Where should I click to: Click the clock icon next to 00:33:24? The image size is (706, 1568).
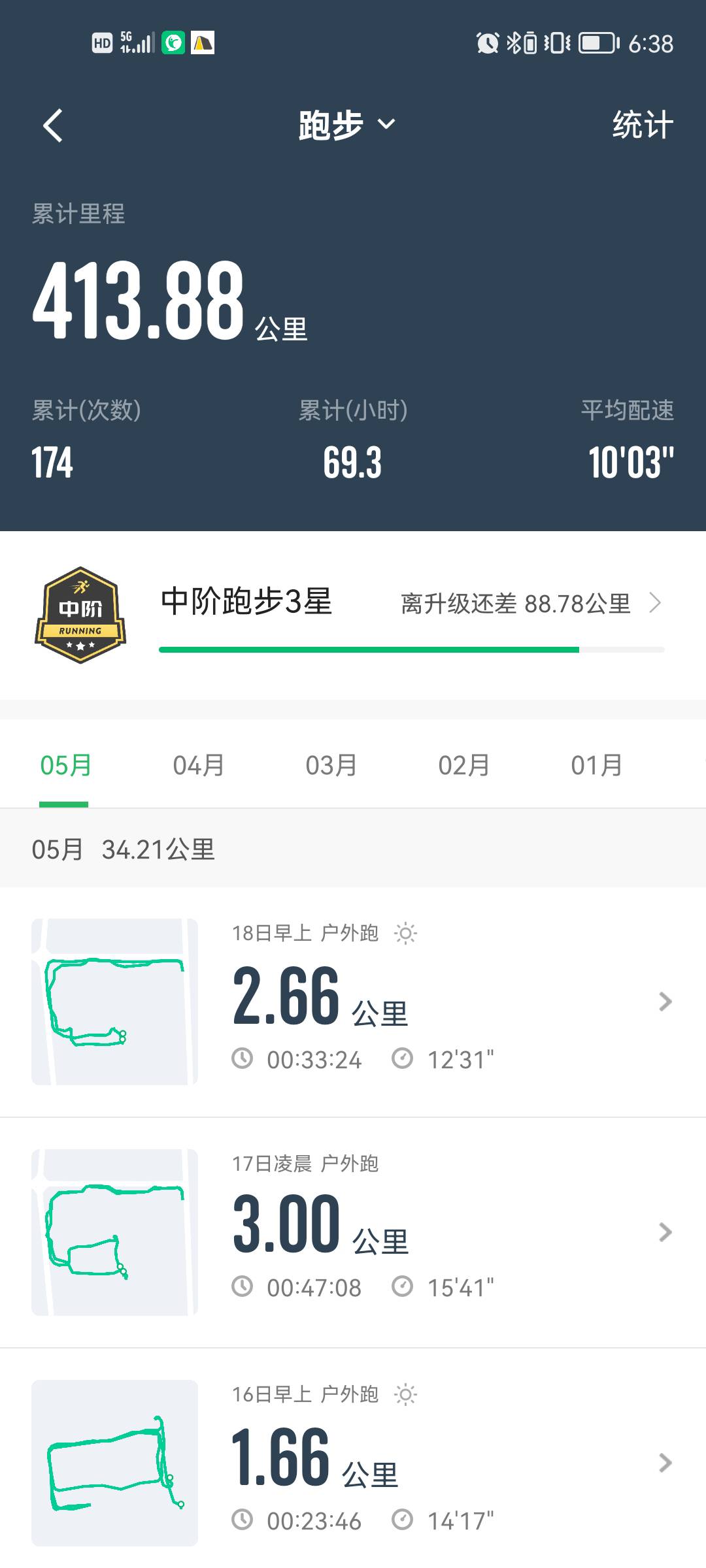(244, 1060)
